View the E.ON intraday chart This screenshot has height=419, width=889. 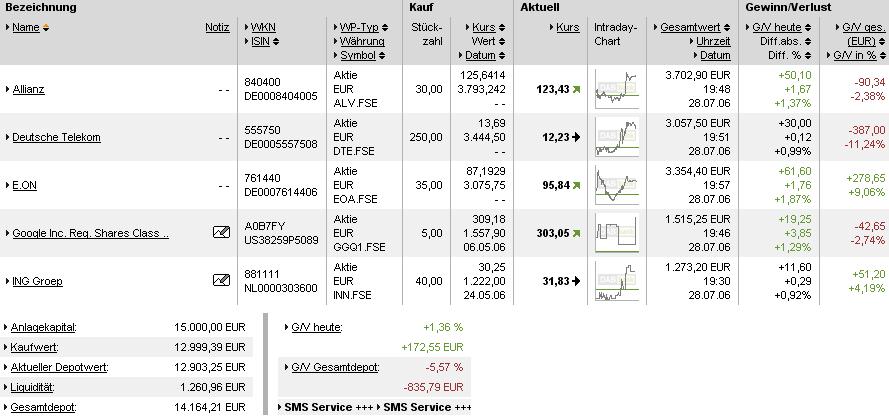point(616,185)
